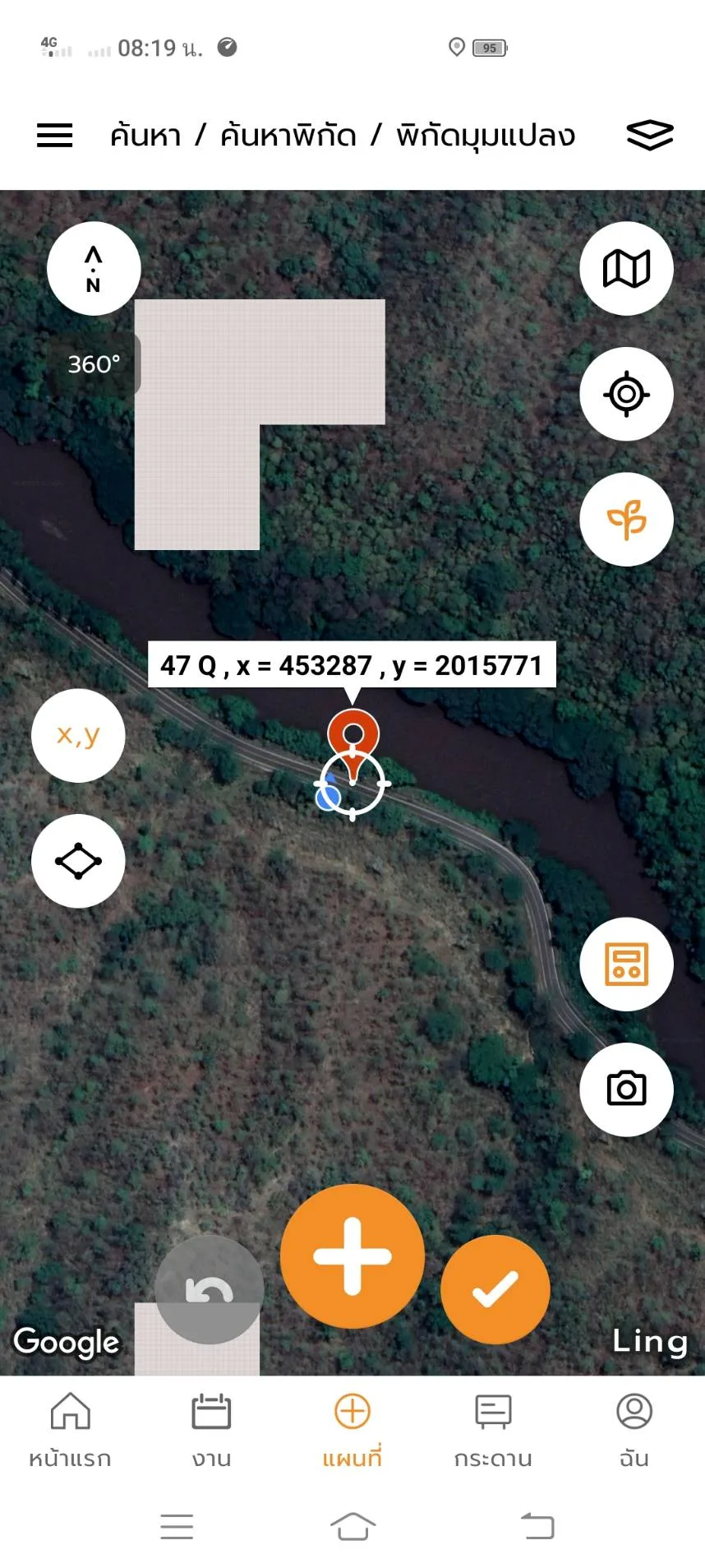The height and width of the screenshot is (1568, 705).
Task: Open the hamburger menu
Action: (55, 136)
